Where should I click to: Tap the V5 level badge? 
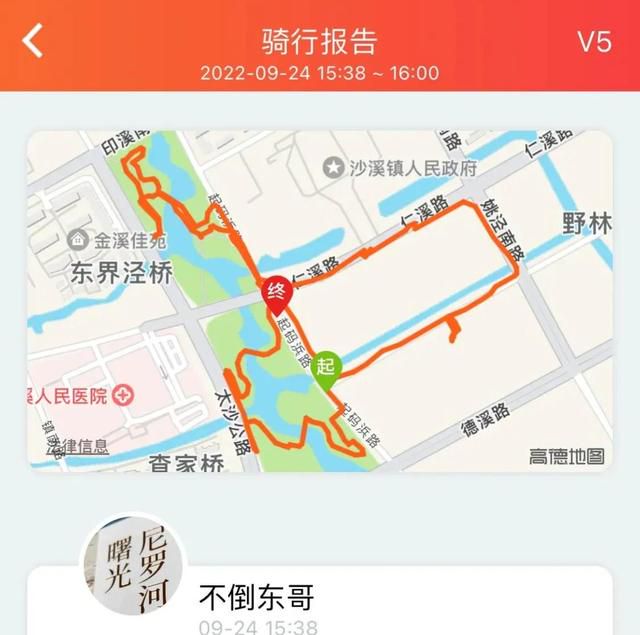click(x=594, y=42)
